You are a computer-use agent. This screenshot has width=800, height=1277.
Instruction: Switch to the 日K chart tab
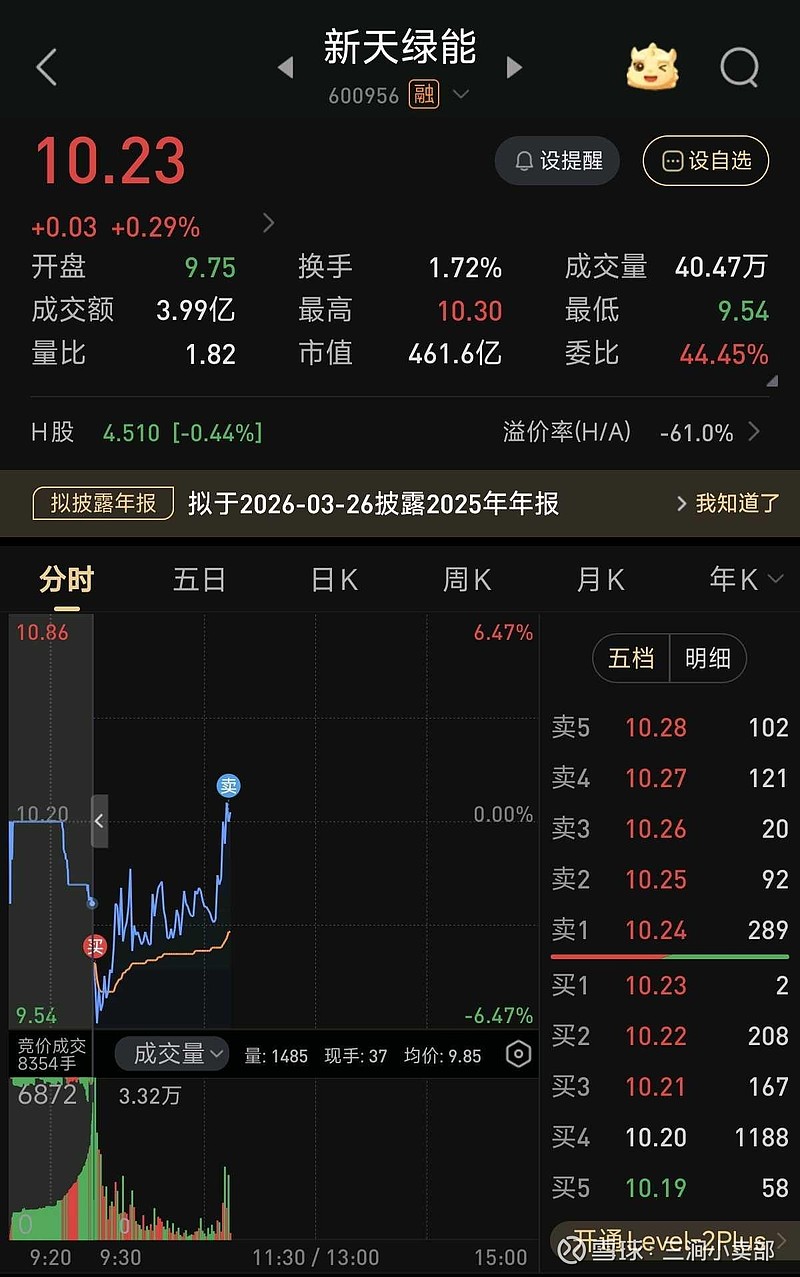click(334, 580)
